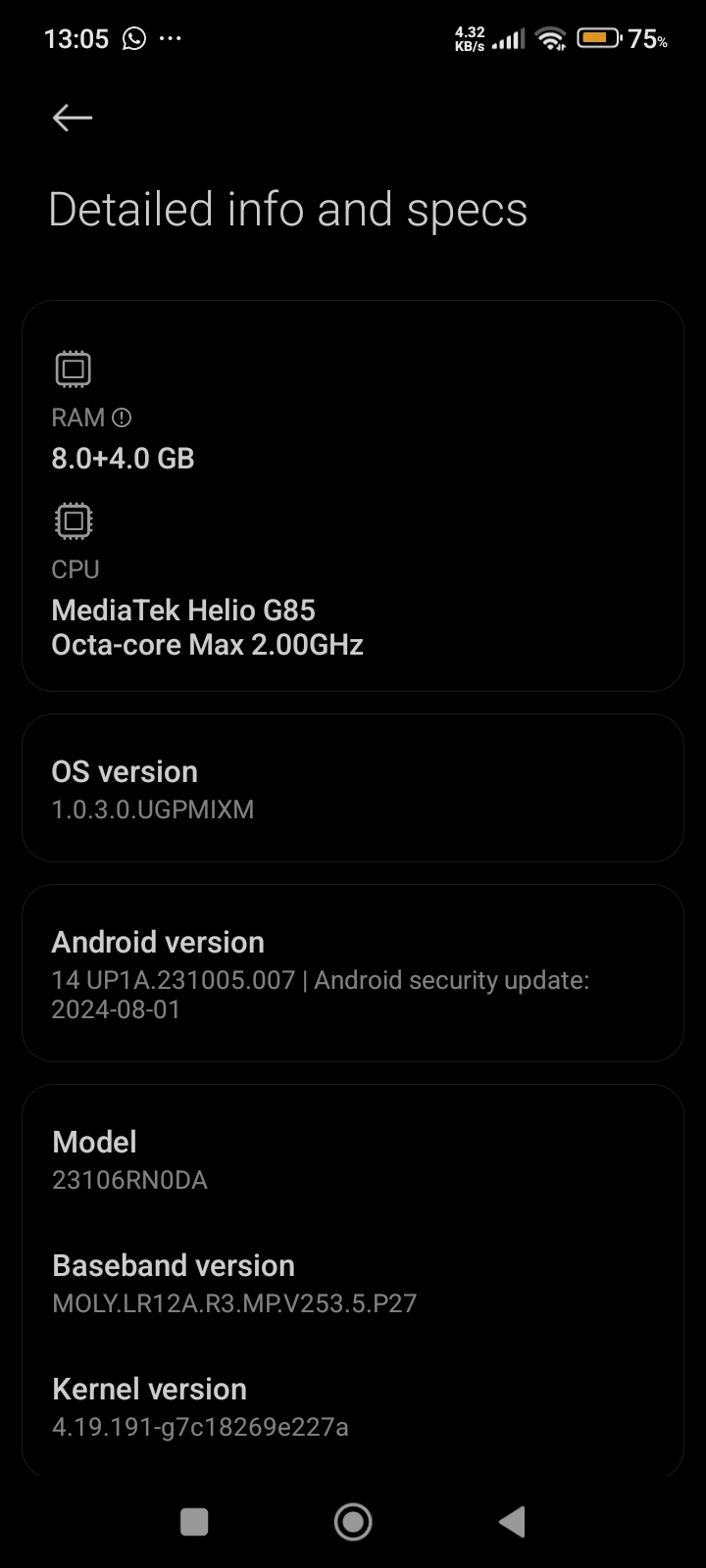Viewport: 706px width, 1568px height.
Task: Tap the info icon next to RAM
Action: tap(122, 418)
